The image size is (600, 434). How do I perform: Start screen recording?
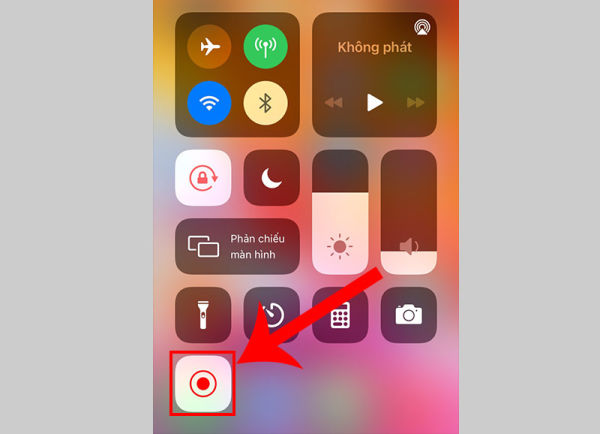203,383
